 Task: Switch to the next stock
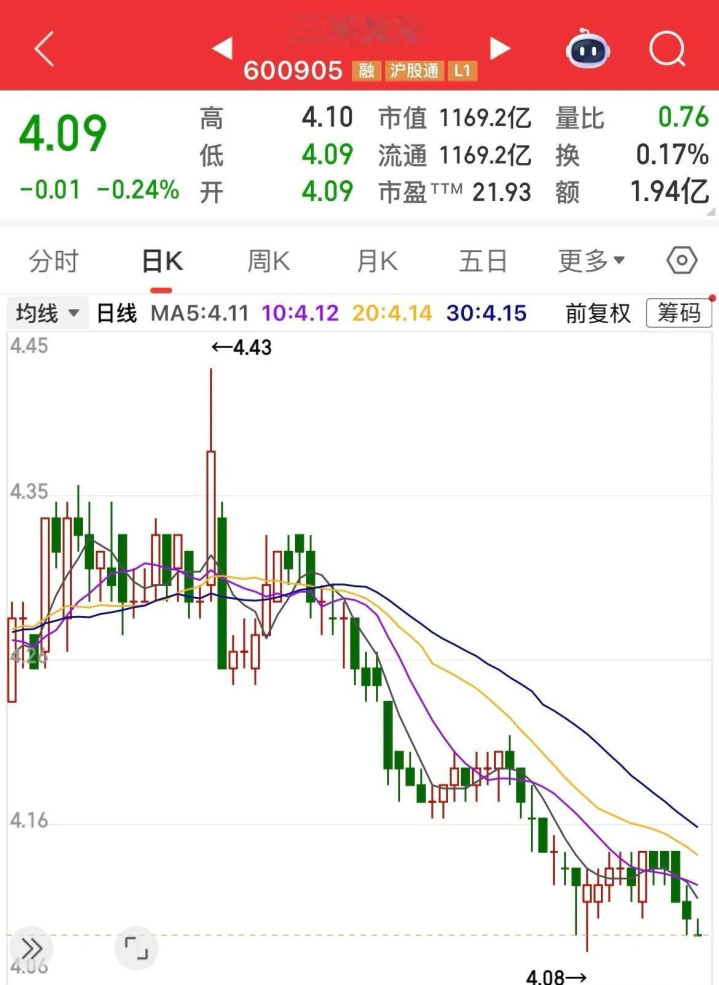(x=500, y=48)
